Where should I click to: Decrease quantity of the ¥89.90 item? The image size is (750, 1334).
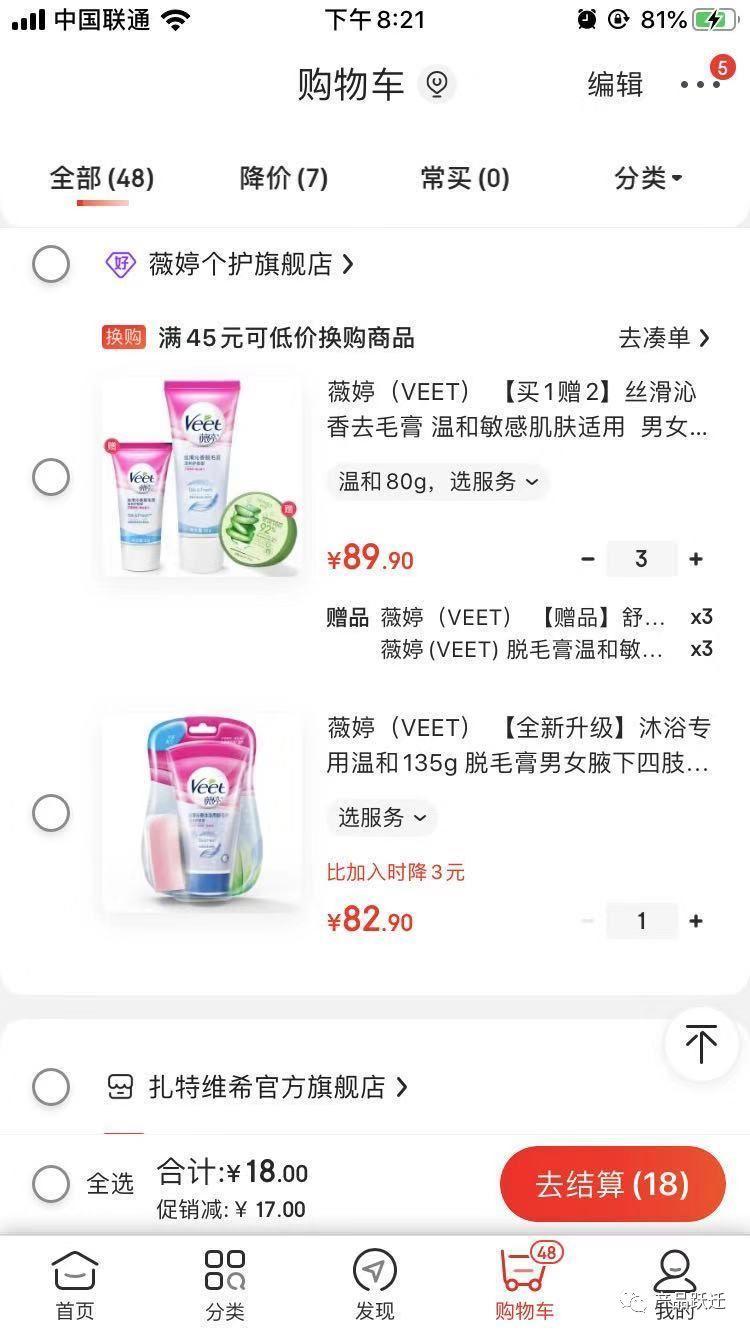(x=588, y=559)
